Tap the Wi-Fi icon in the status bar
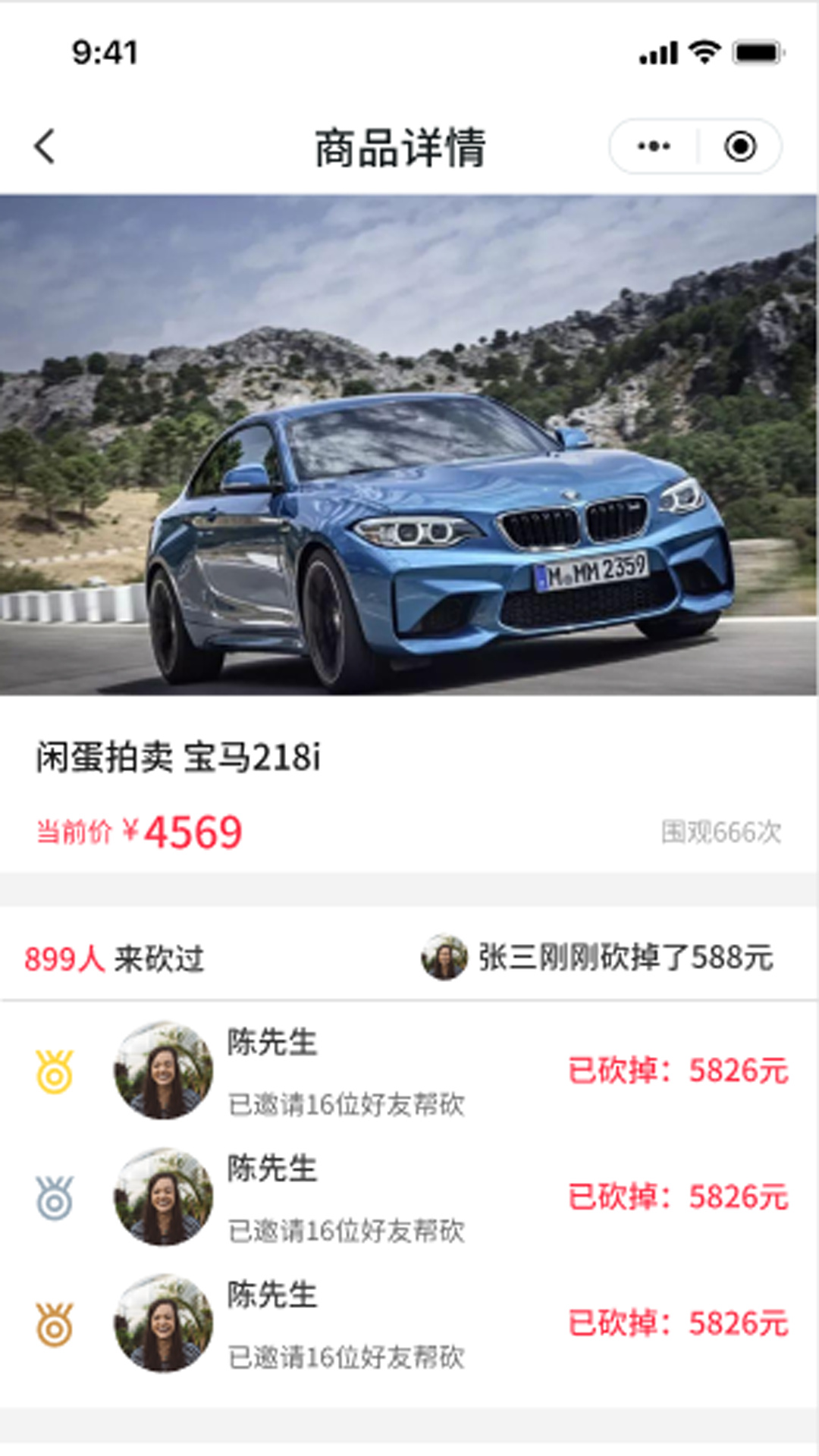Screen dimensions: 819x1456 pos(704,50)
